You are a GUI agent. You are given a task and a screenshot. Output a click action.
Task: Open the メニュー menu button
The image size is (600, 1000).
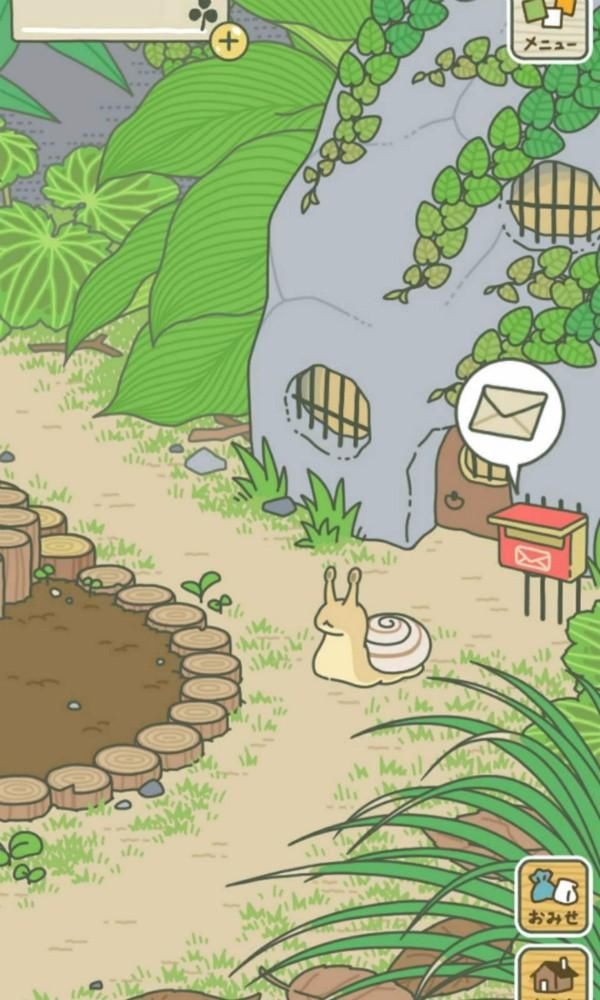click(x=550, y=29)
